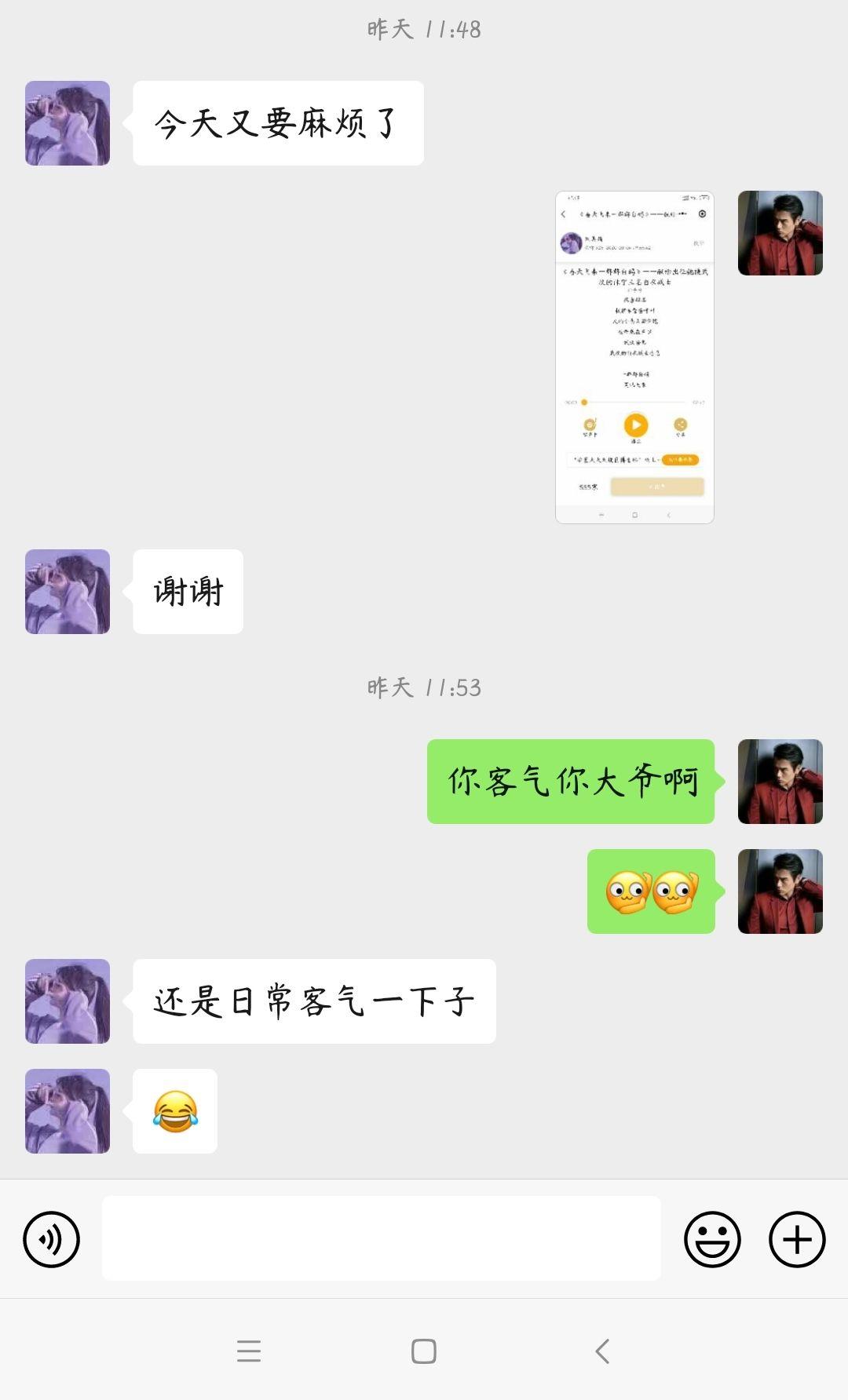This screenshot has height=1400, width=848.
Task: Open my avatar beside 你客气你大爷啊
Action: (x=780, y=782)
